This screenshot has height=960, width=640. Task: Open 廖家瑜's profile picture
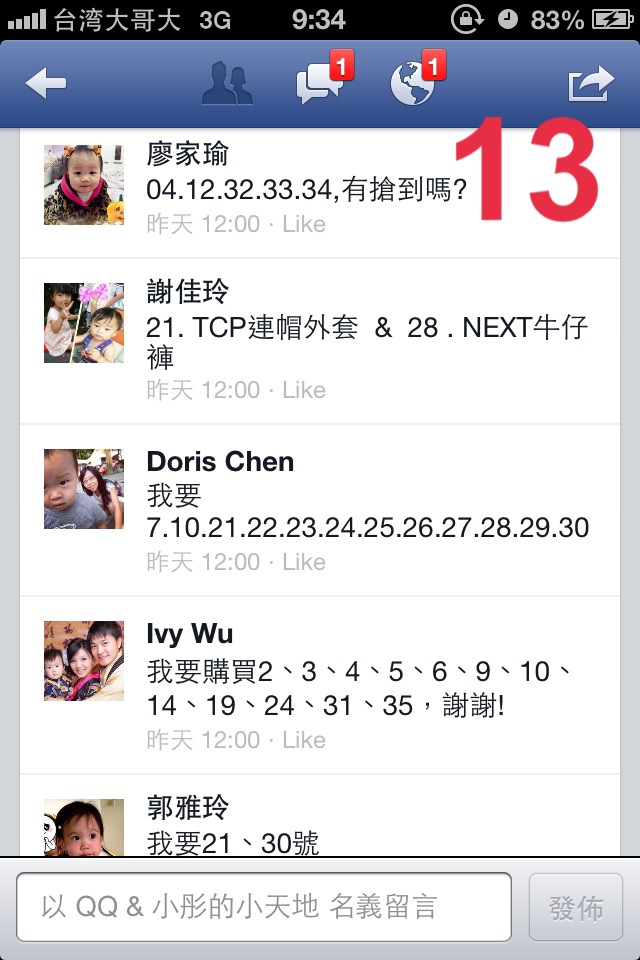(x=84, y=184)
